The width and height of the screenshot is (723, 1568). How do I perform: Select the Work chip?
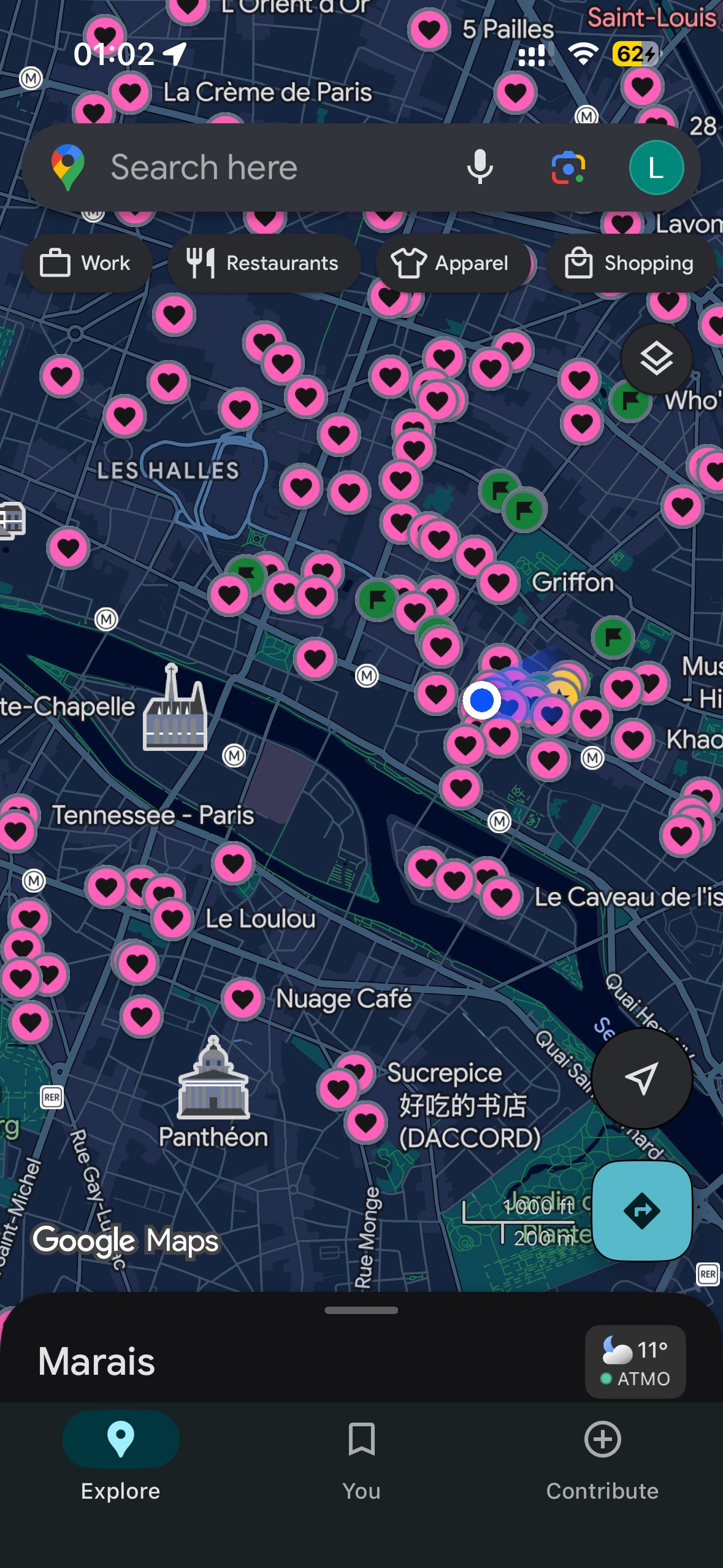(x=86, y=263)
